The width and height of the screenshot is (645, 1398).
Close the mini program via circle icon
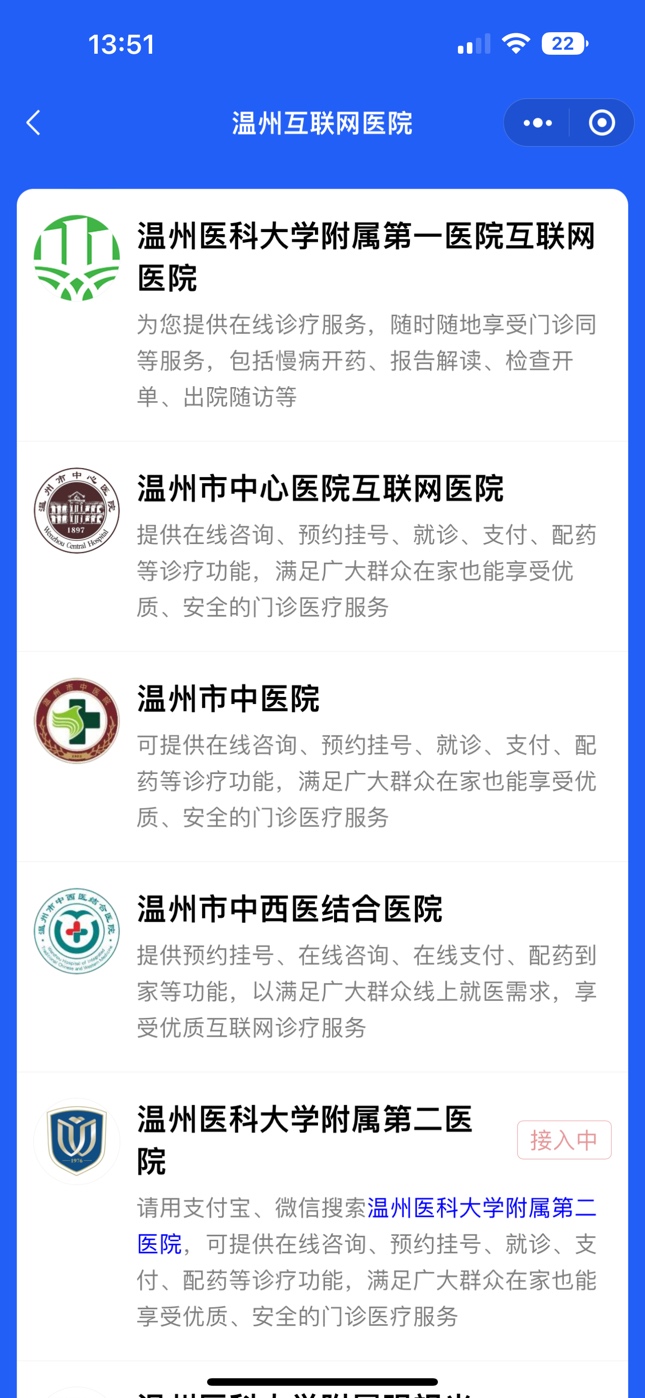(602, 123)
